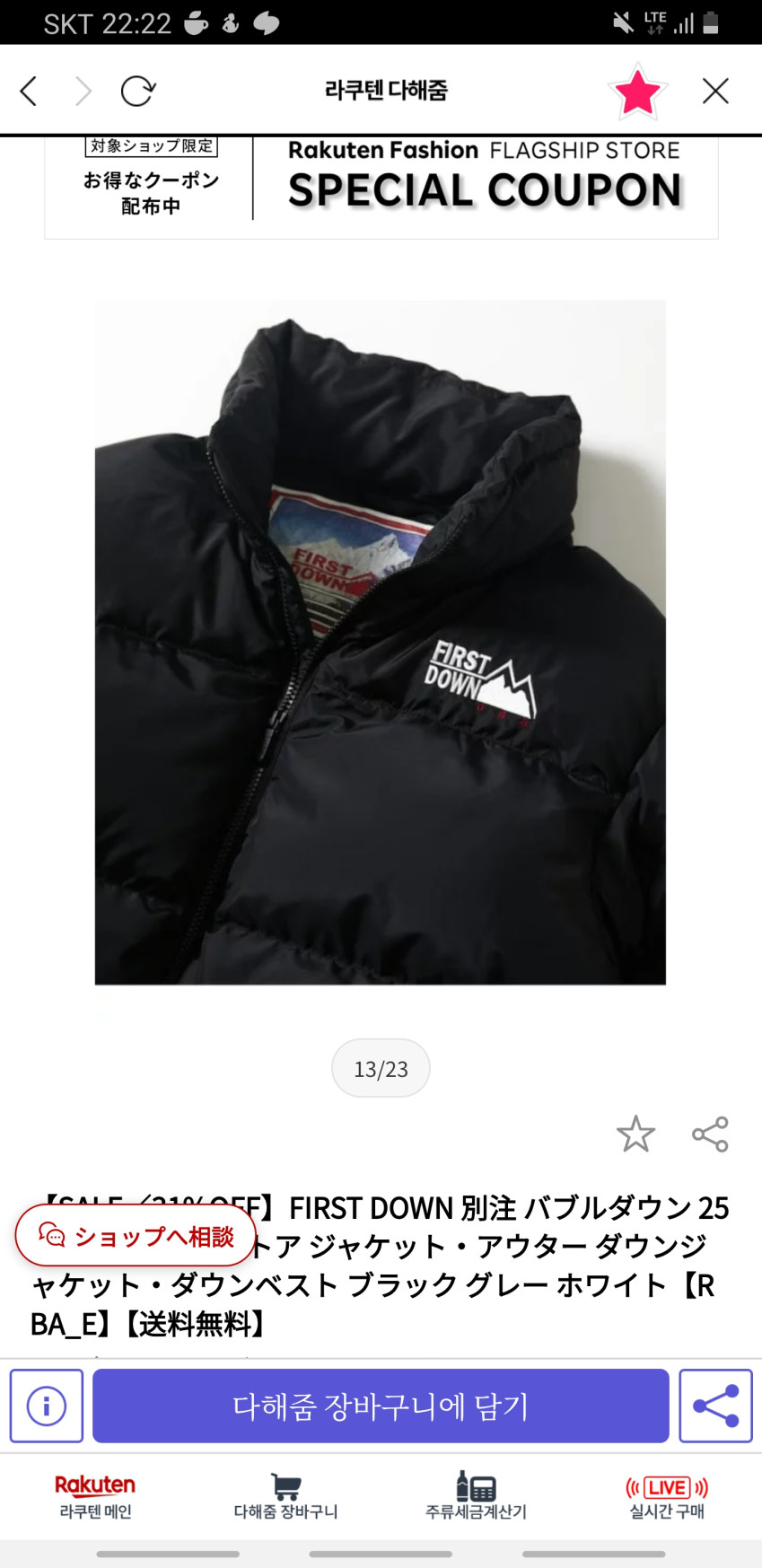Open ショップへ相談 shop consultation chat
The image size is (762, 1568).
[136, 1236]
